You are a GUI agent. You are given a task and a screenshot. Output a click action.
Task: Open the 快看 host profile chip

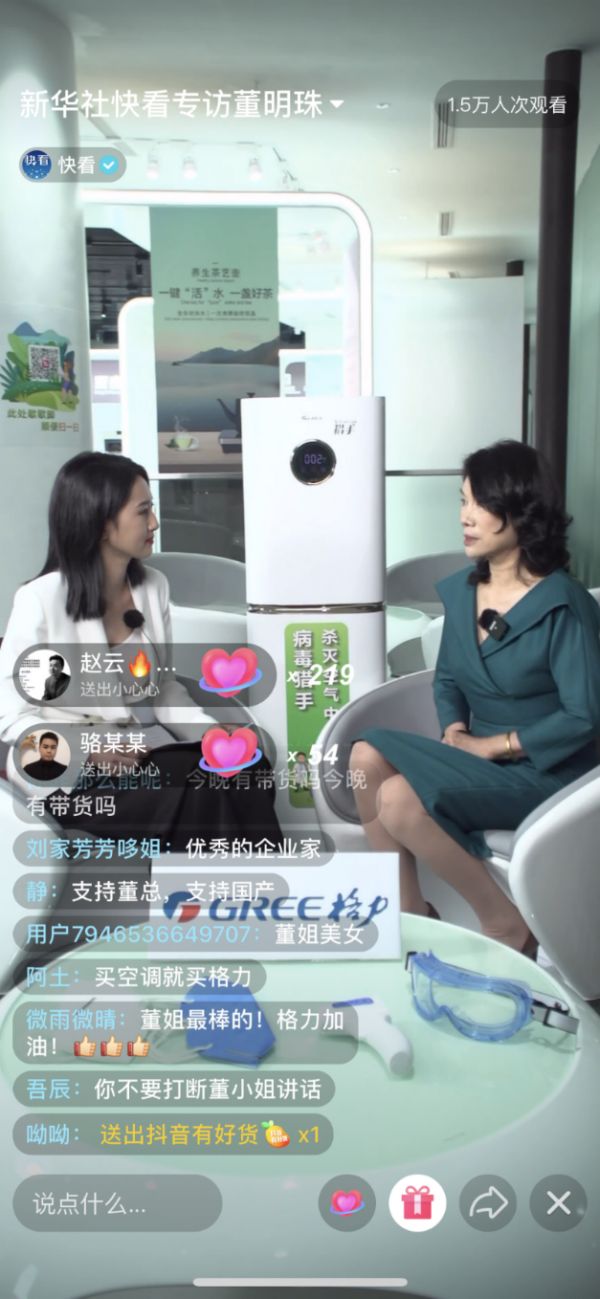(x=71, y=165)
